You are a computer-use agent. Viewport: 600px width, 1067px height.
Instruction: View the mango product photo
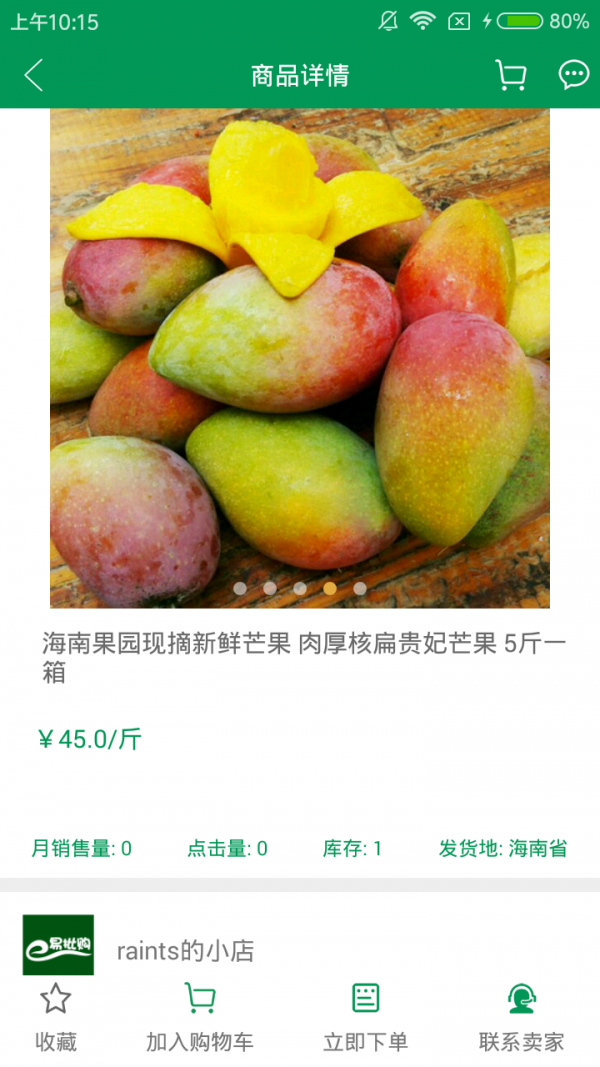[300, 357]
